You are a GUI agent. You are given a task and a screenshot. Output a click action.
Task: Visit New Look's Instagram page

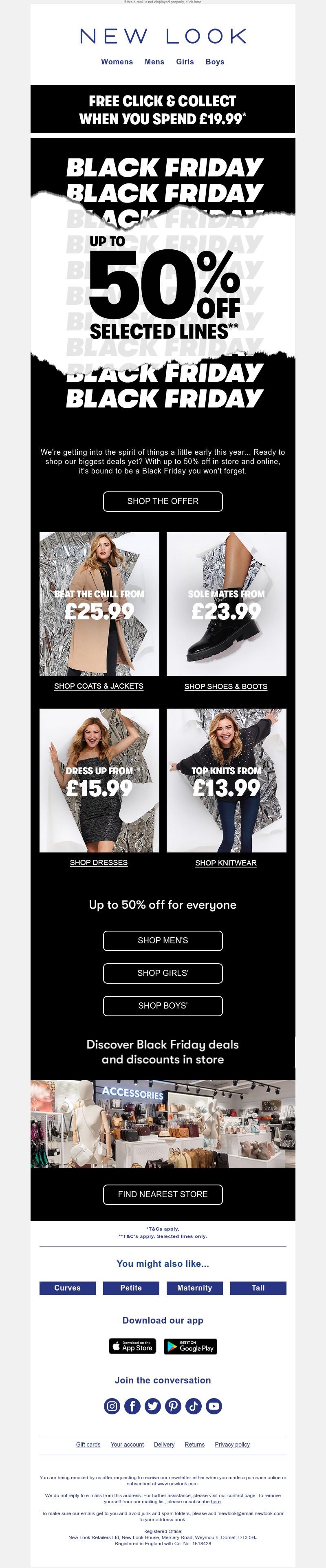(112, 1405)
